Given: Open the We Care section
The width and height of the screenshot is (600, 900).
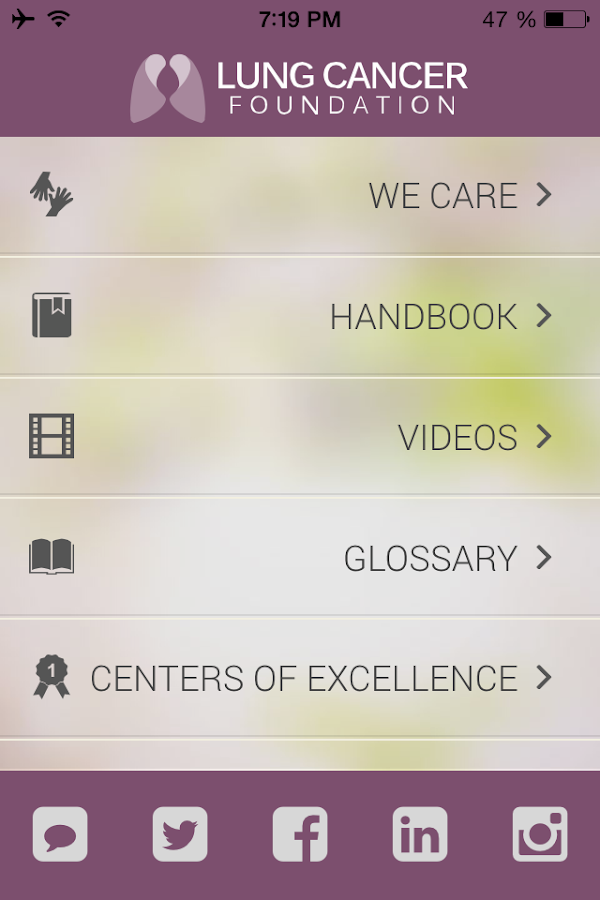Looking at the screenshot, I should click(x=300, y=195).
